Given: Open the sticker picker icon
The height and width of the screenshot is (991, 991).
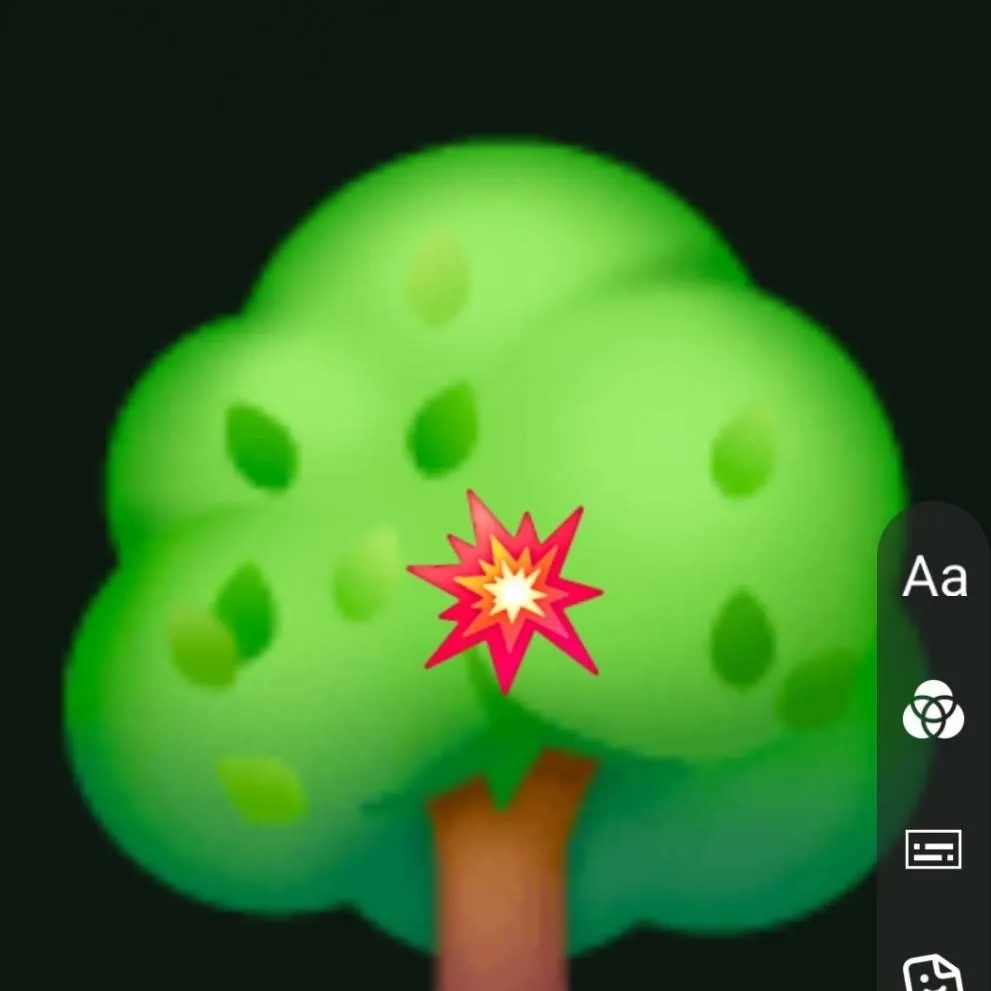Looking at the screenshot, I should pos(933,972).
